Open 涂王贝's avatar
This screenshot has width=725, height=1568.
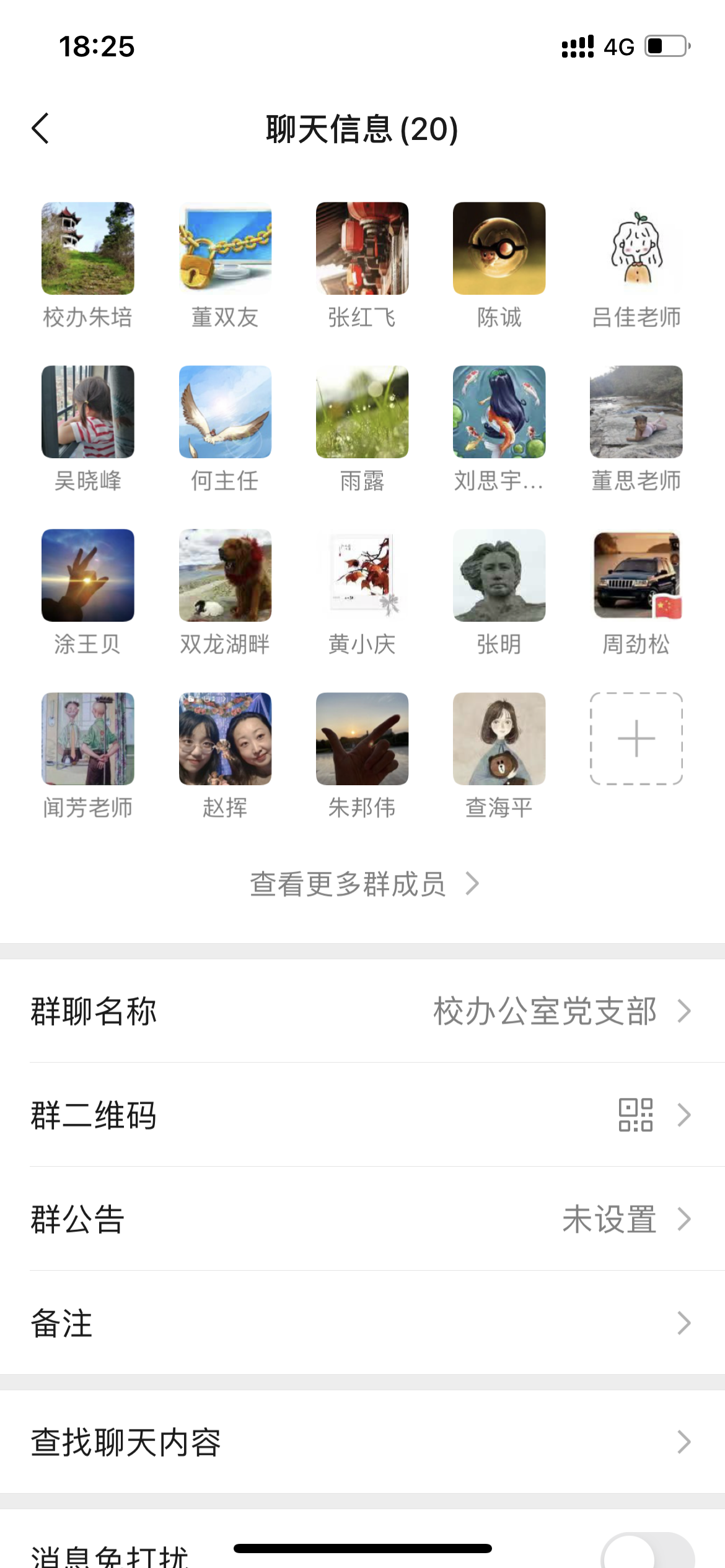[87, 575]
